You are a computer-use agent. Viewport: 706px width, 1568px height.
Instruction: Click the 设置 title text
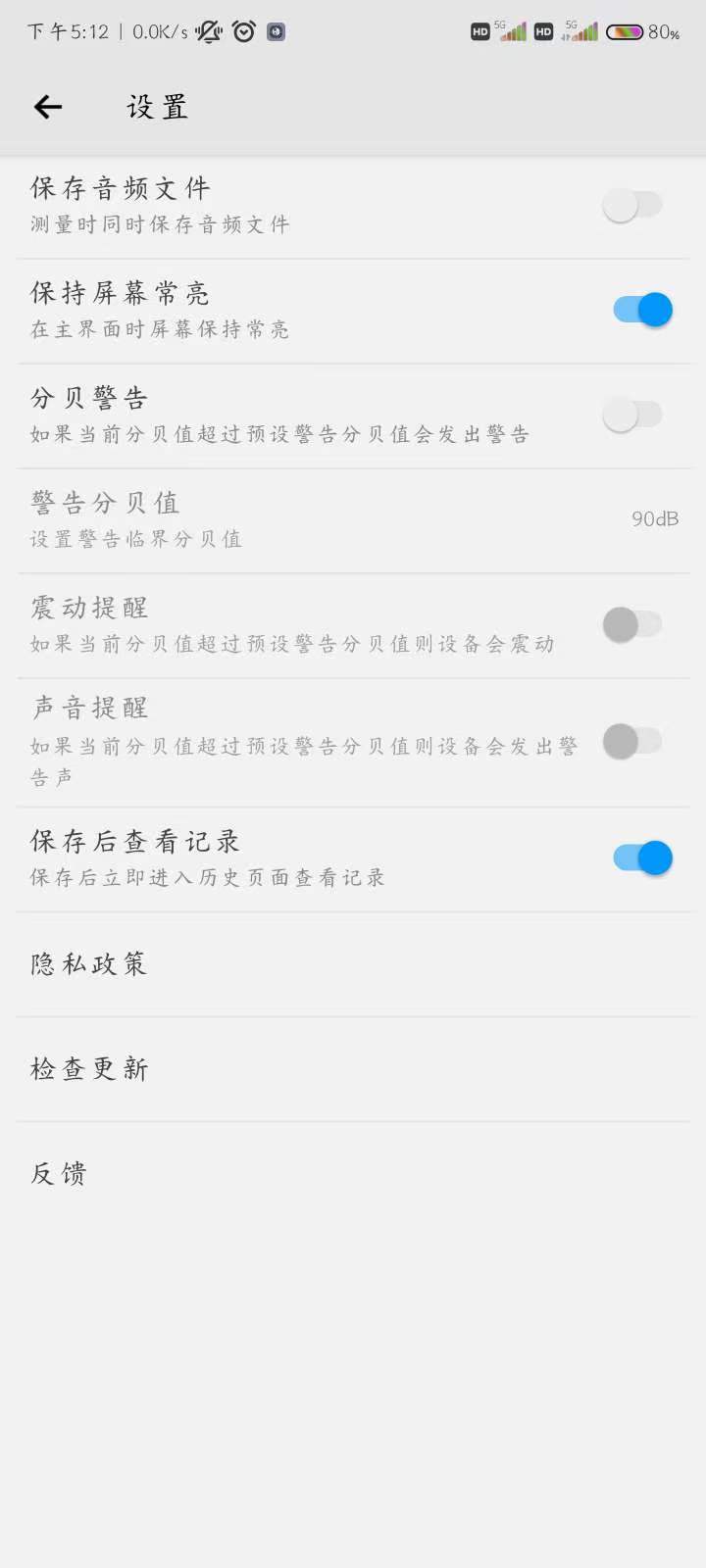157,106
